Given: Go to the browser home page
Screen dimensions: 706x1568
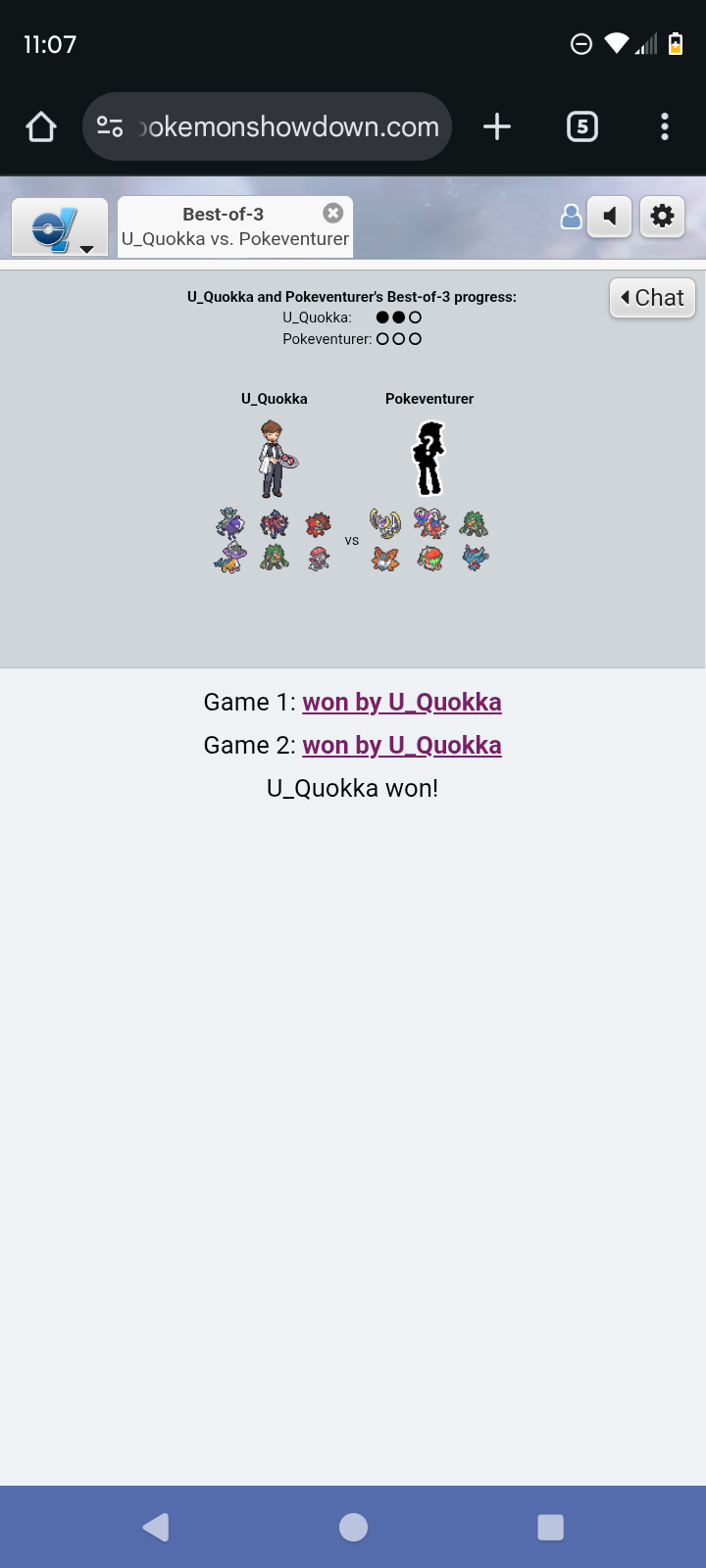Looking at the screenshot, I should click(x=41, y=126).
